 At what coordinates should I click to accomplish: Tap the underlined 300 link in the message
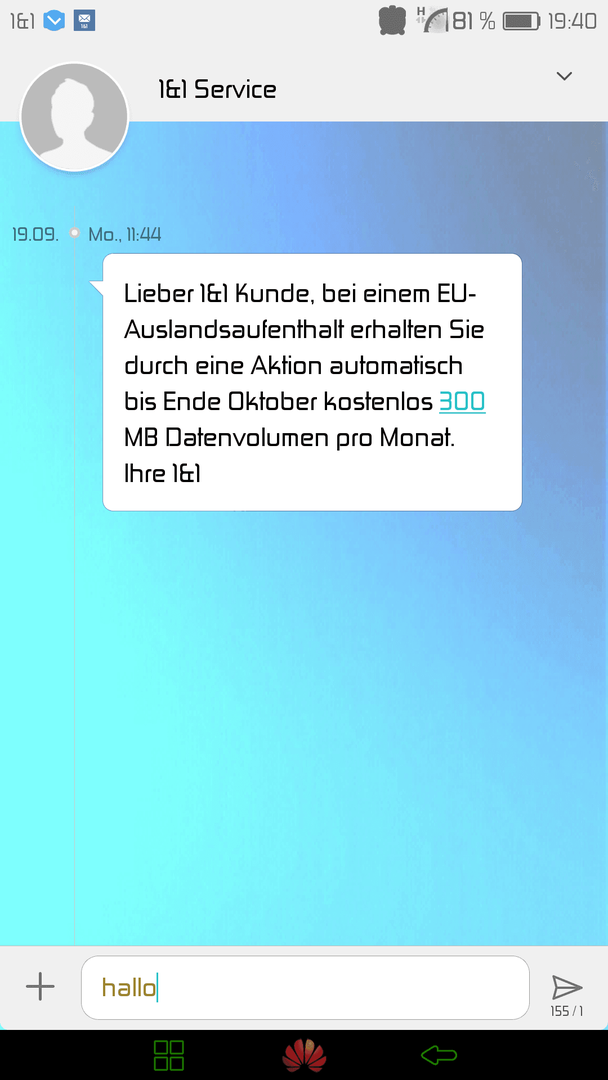(462, 402)
